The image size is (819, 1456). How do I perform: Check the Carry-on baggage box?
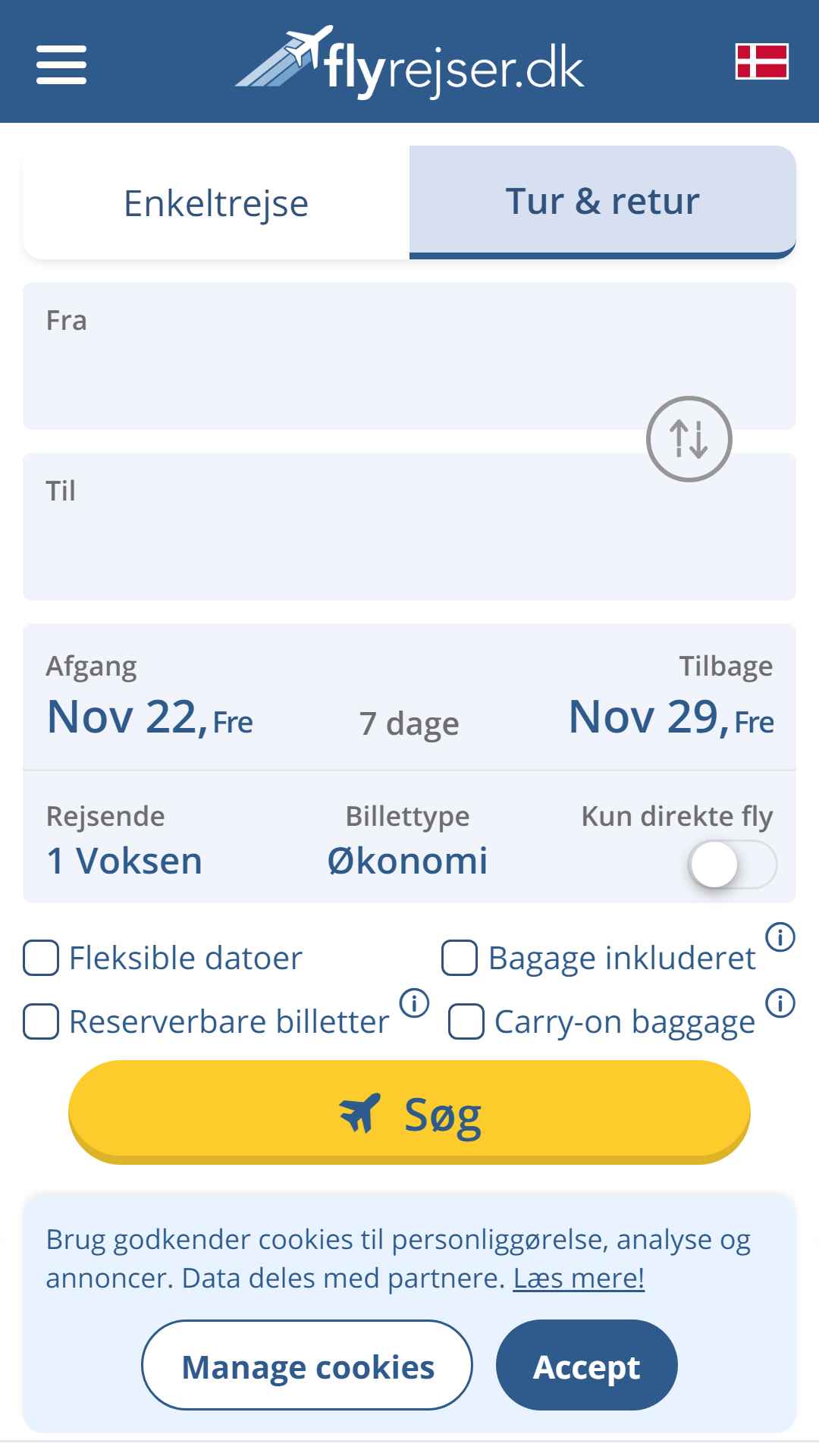[x=466, y=1021]
